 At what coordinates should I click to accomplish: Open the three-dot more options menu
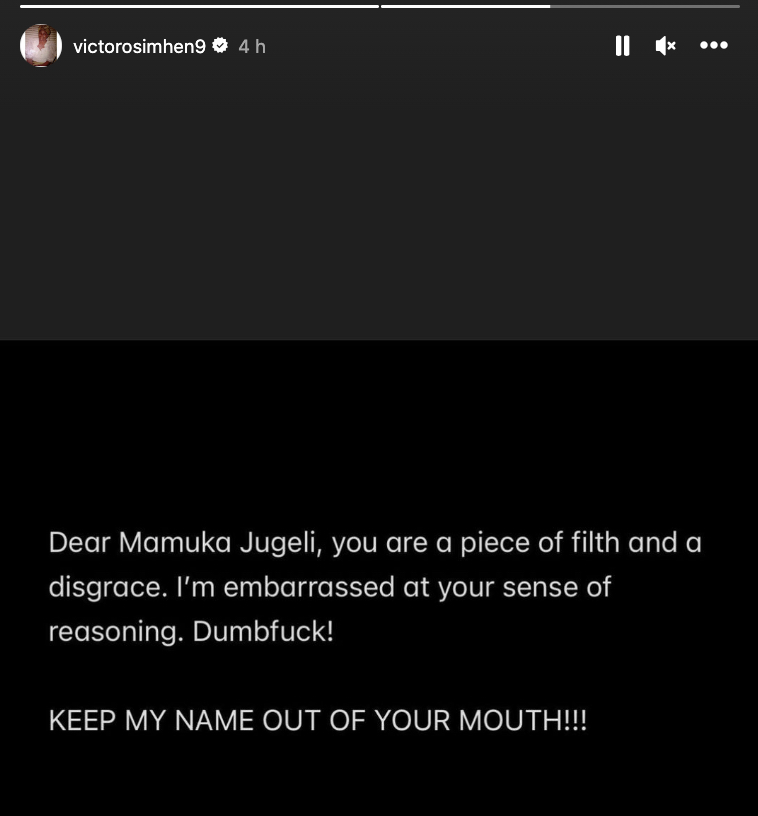coord(713,46)
